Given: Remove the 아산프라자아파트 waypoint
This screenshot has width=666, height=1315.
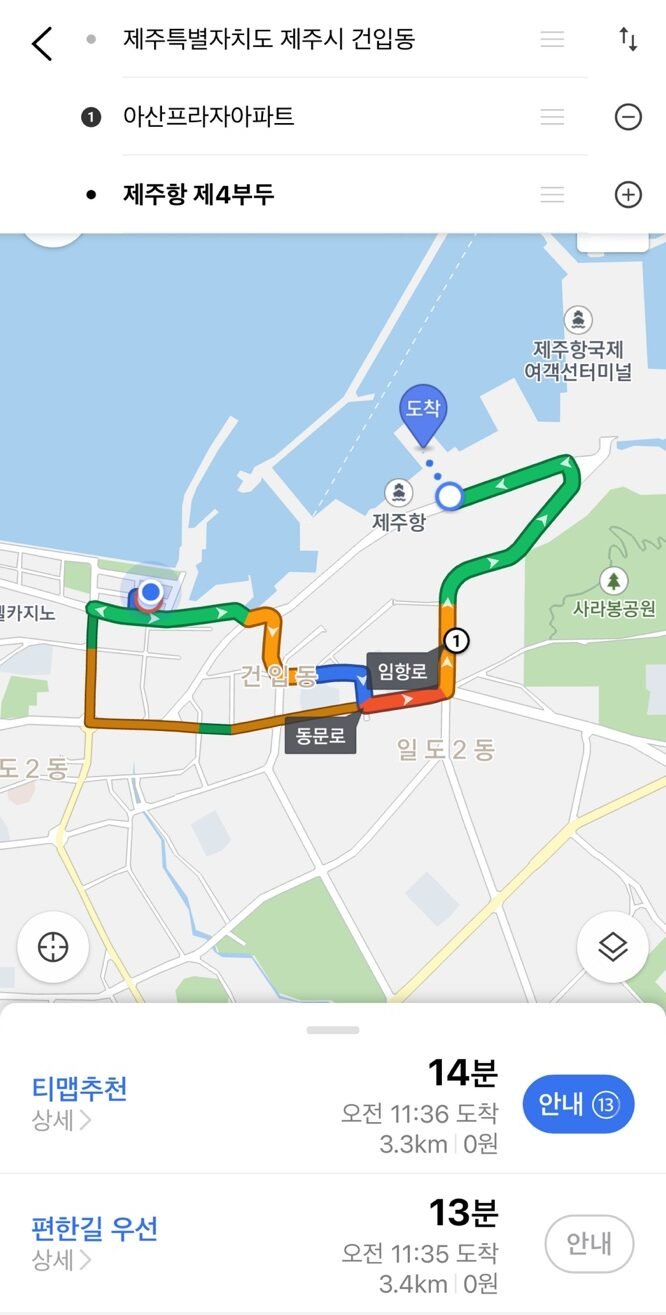Looking at the screenshot, I should pyautogui.click(x=627, y=117).
